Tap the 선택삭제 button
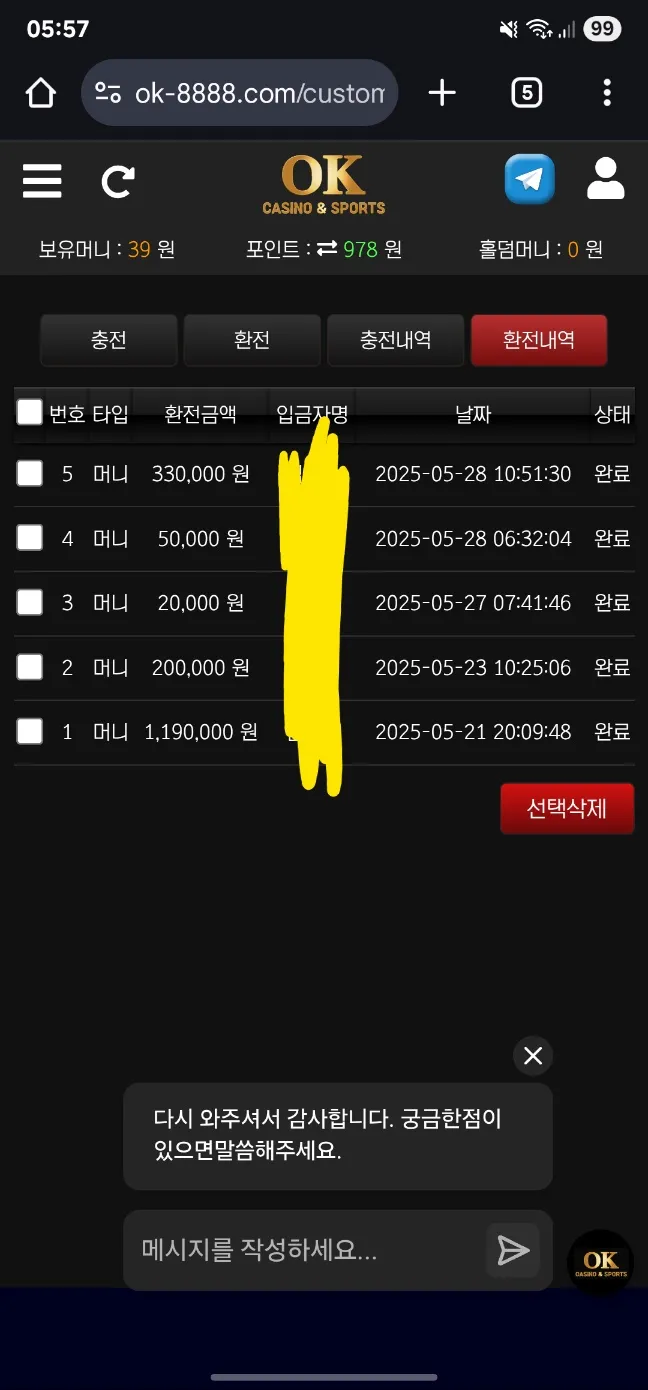This screenshot has height=1390, width=648. 567,809
